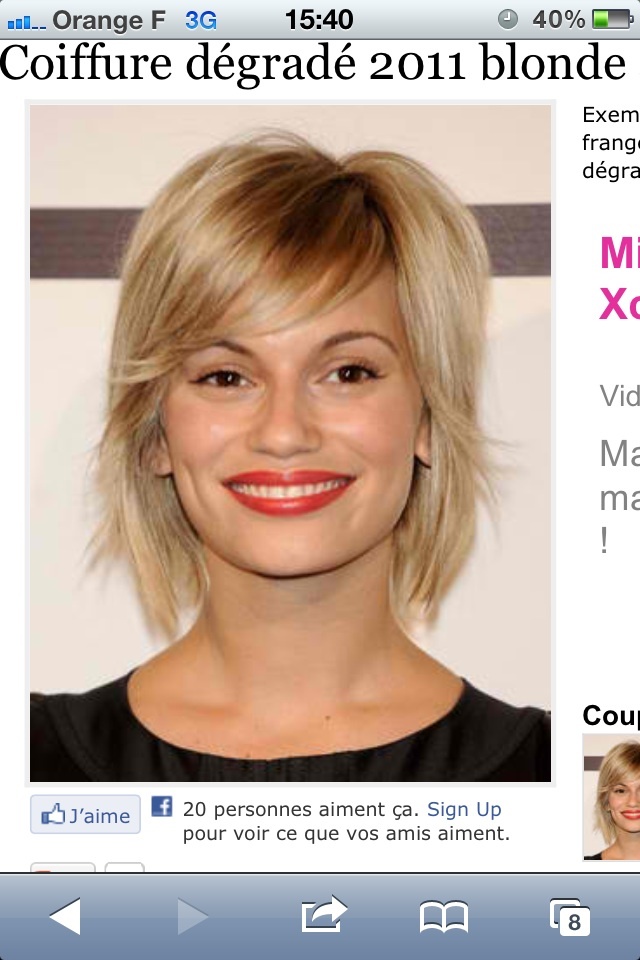
Task: Go back in Safari
Action: [65, 916]
